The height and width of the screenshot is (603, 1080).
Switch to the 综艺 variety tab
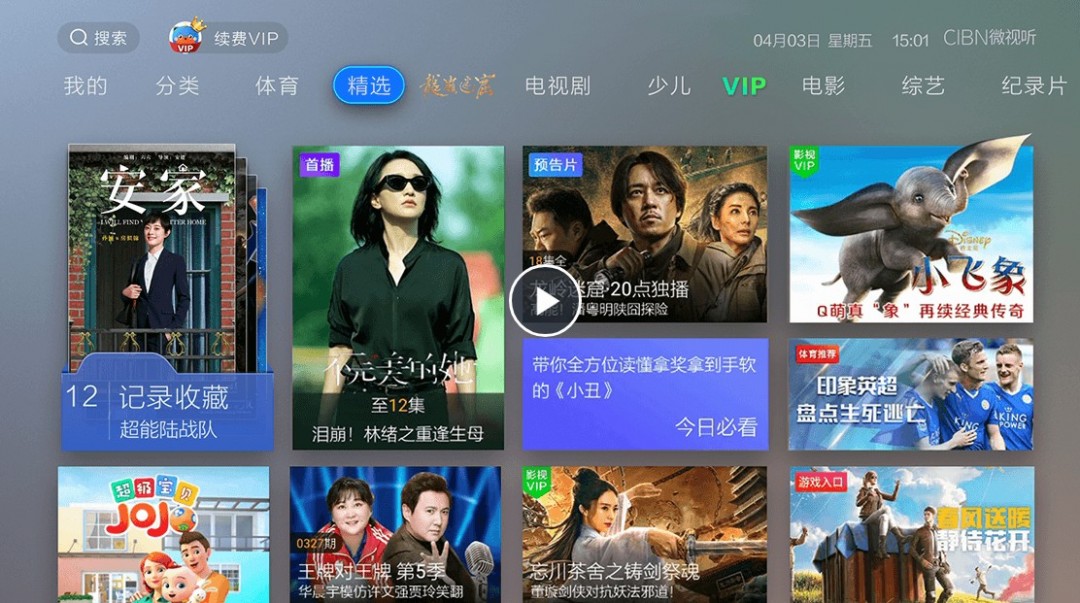922,86
